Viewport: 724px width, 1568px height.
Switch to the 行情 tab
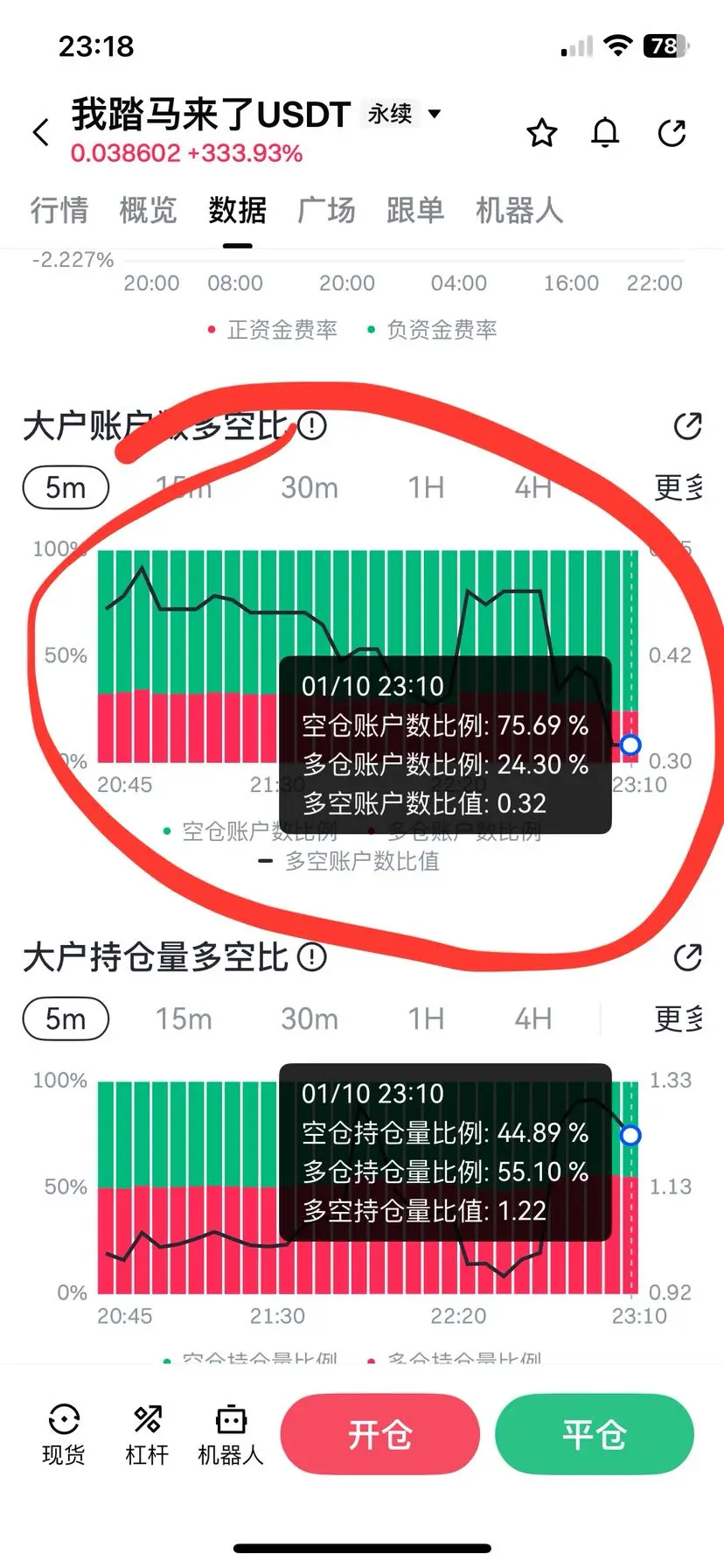click(58, 210)
